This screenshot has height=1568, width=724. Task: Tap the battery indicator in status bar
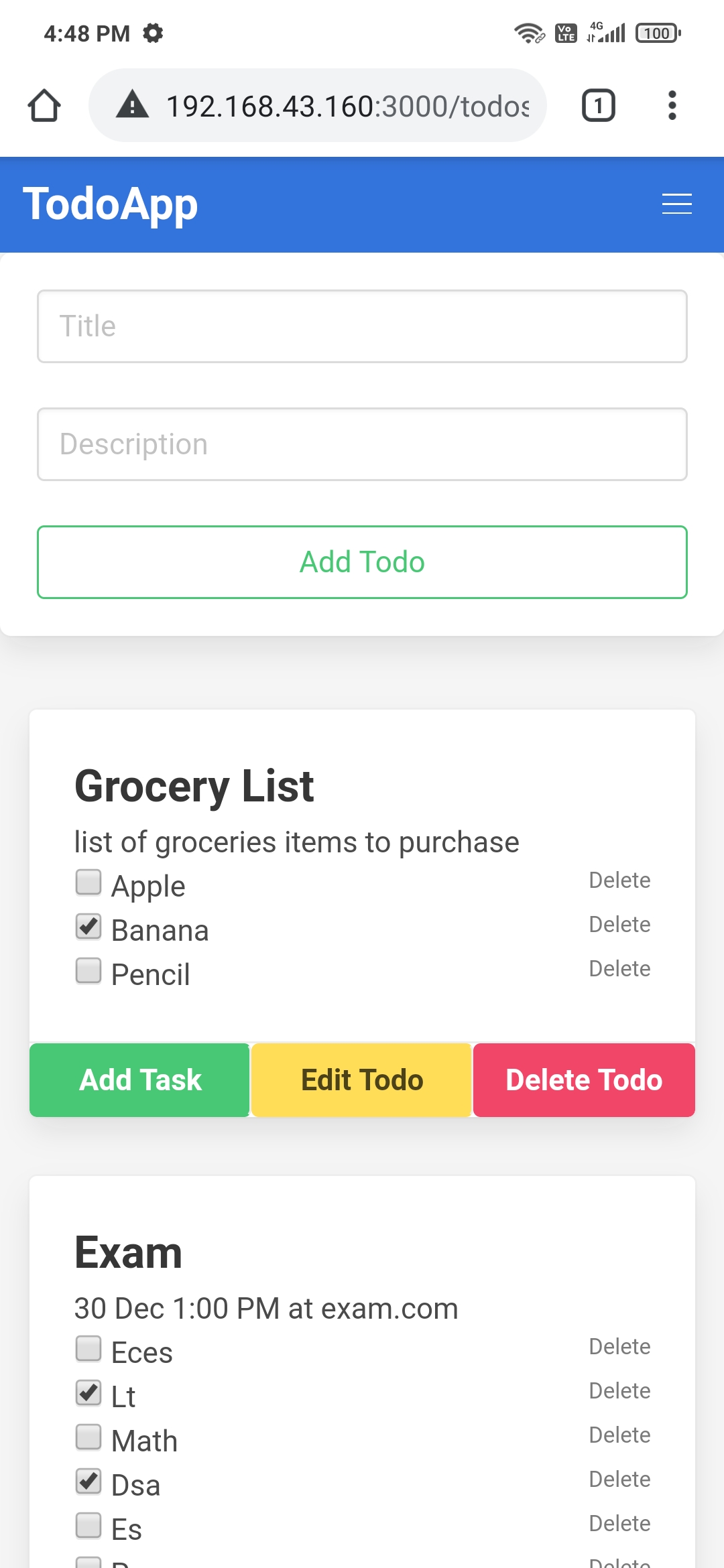[657, 32]
